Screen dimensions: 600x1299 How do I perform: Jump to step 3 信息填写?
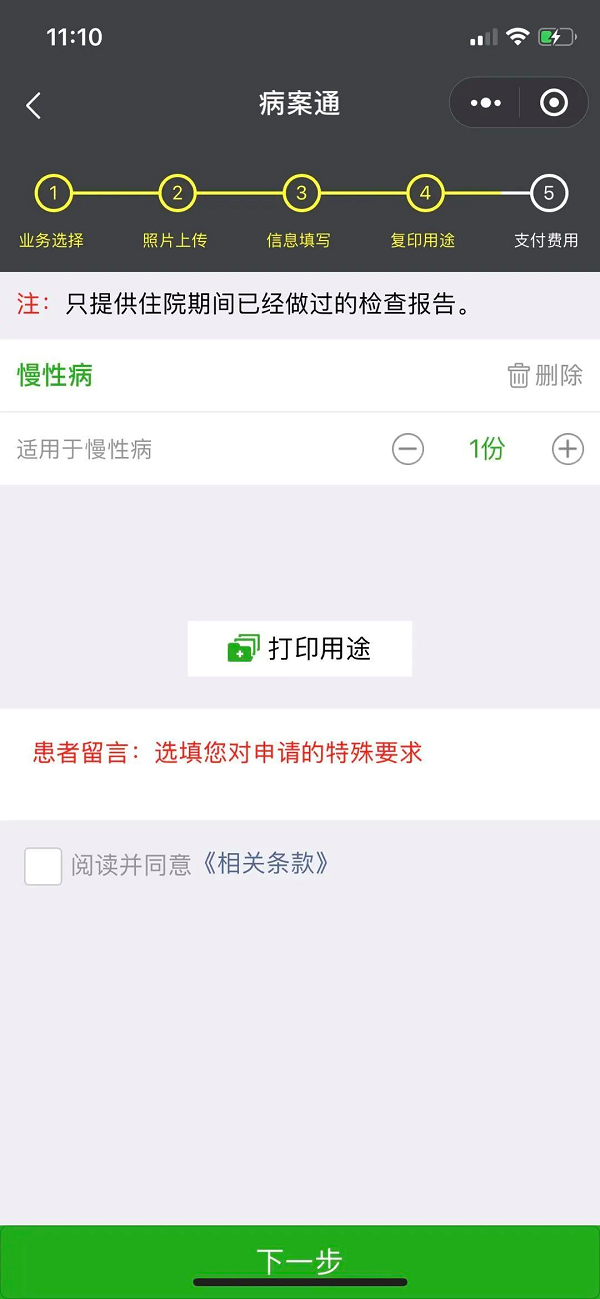[x=301, y=193]
